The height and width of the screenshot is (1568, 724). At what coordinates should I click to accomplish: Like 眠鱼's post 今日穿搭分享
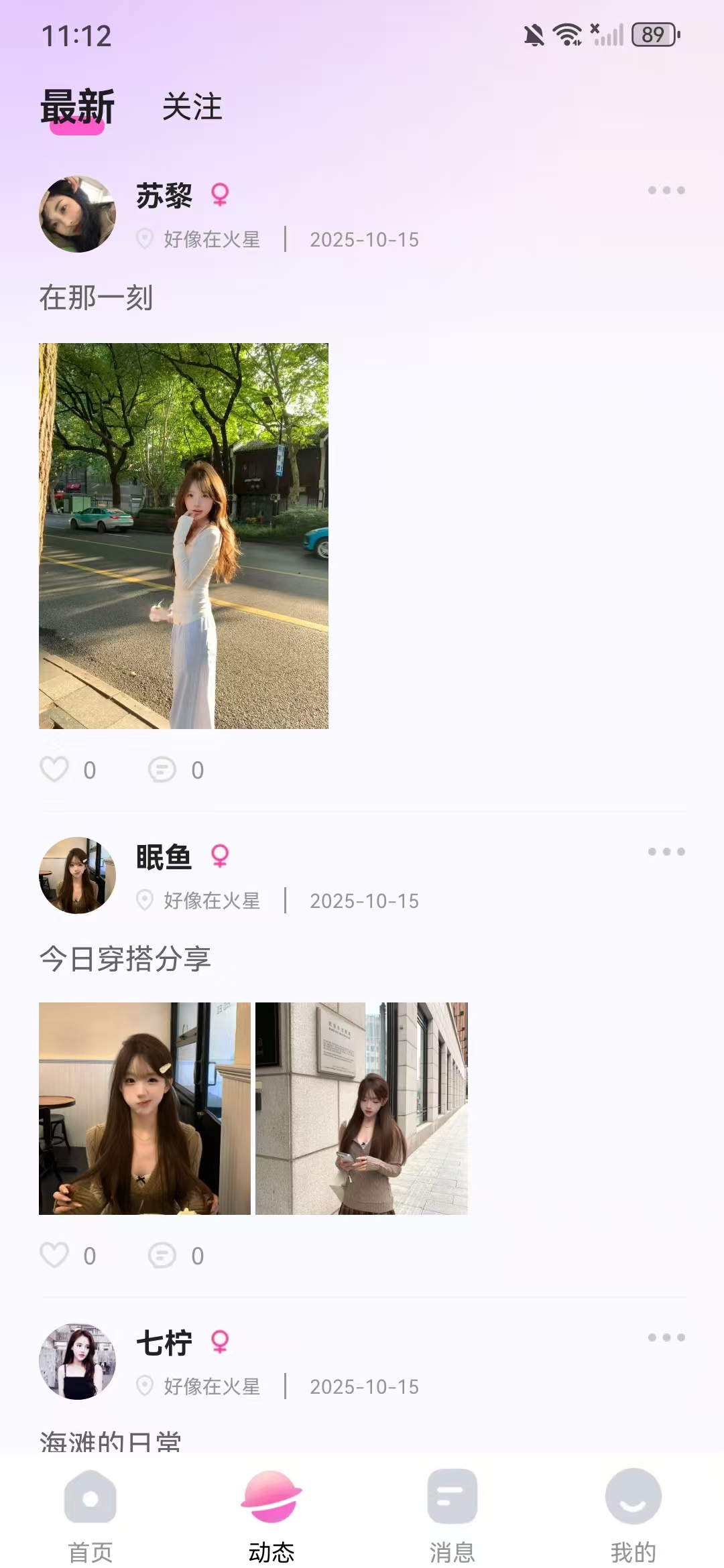55,1255
